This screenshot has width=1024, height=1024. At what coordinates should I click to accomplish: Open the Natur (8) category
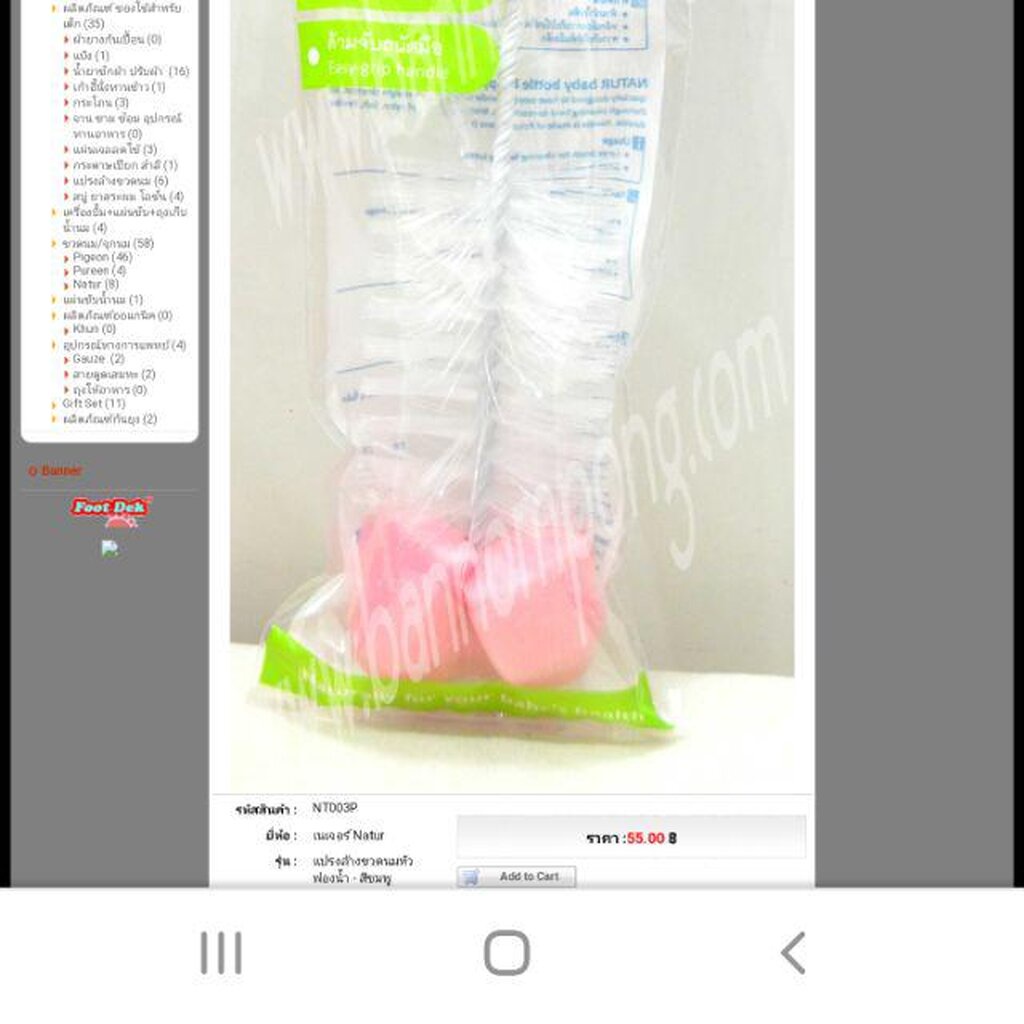95,284
